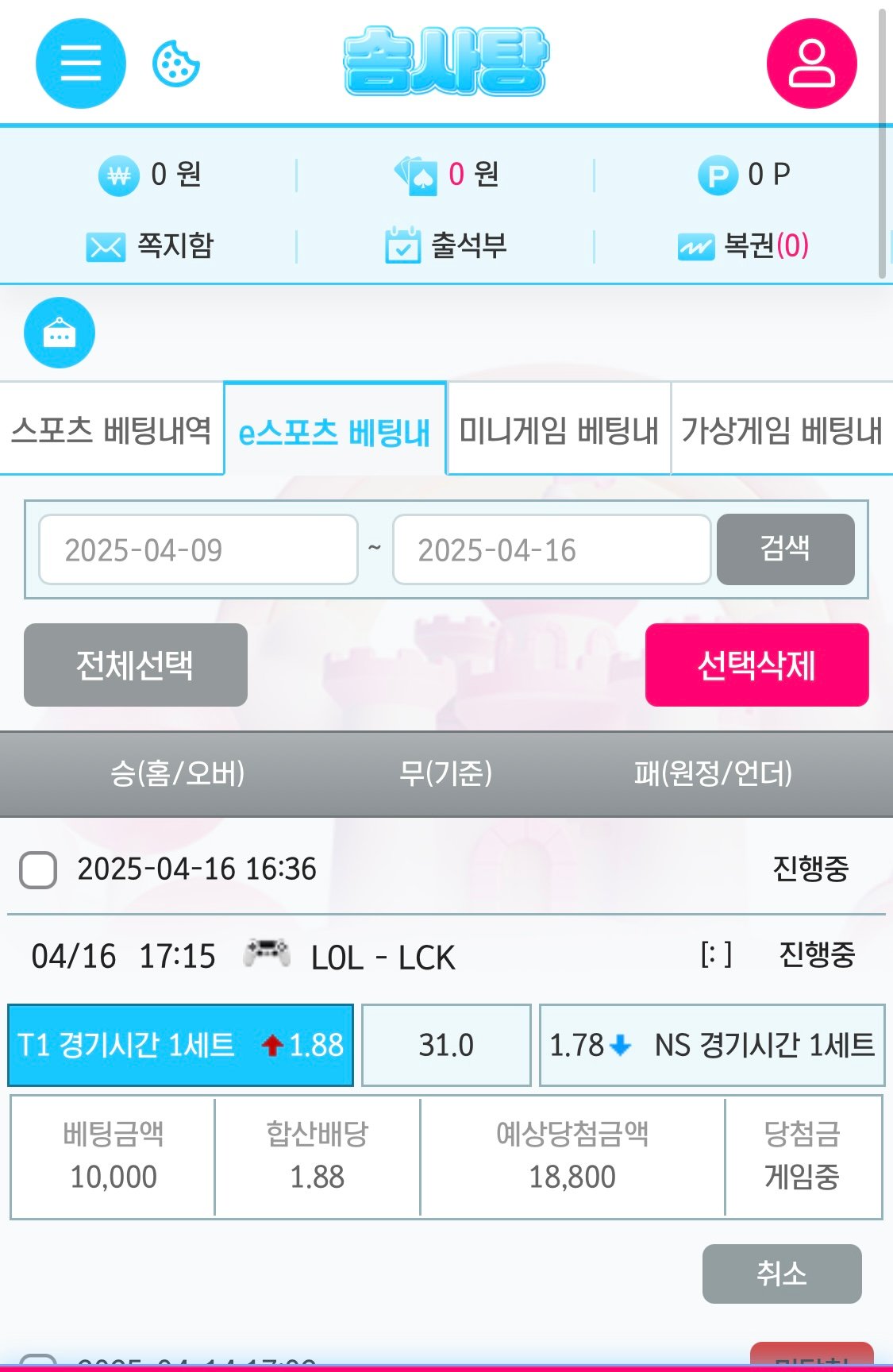This screenshot has height=1372, width=893.
Task: Switch to 스포츠 베팅내역 tab
Action: coord(111,430)
